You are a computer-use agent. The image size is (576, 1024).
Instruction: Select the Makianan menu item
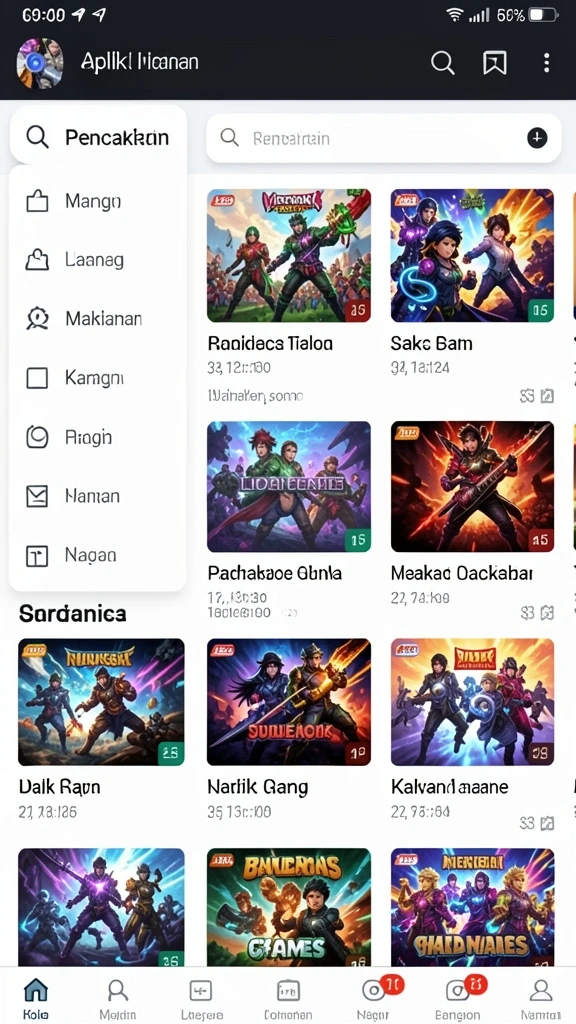point(98,319)
